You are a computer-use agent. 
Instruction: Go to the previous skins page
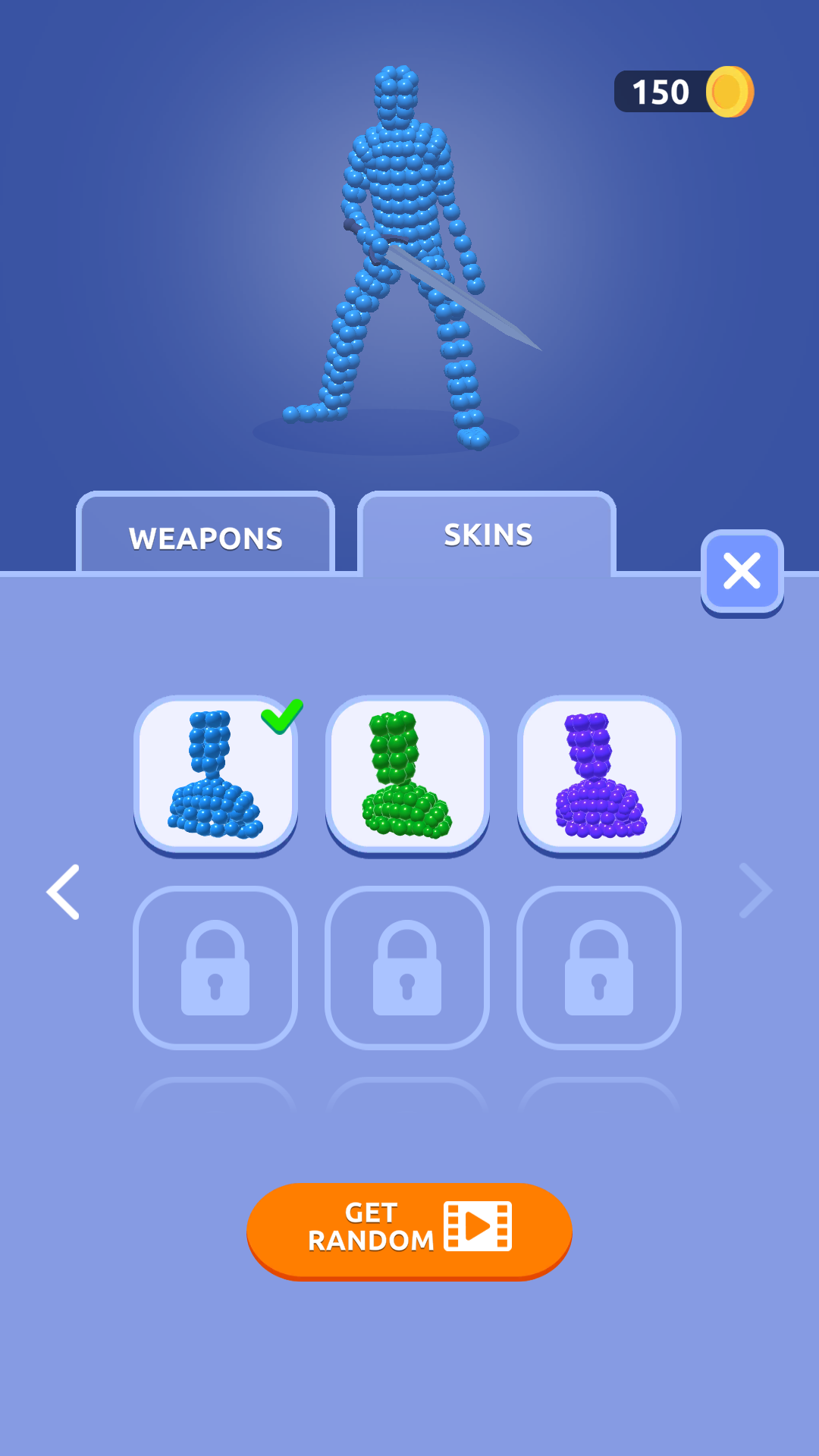point(64,892)
